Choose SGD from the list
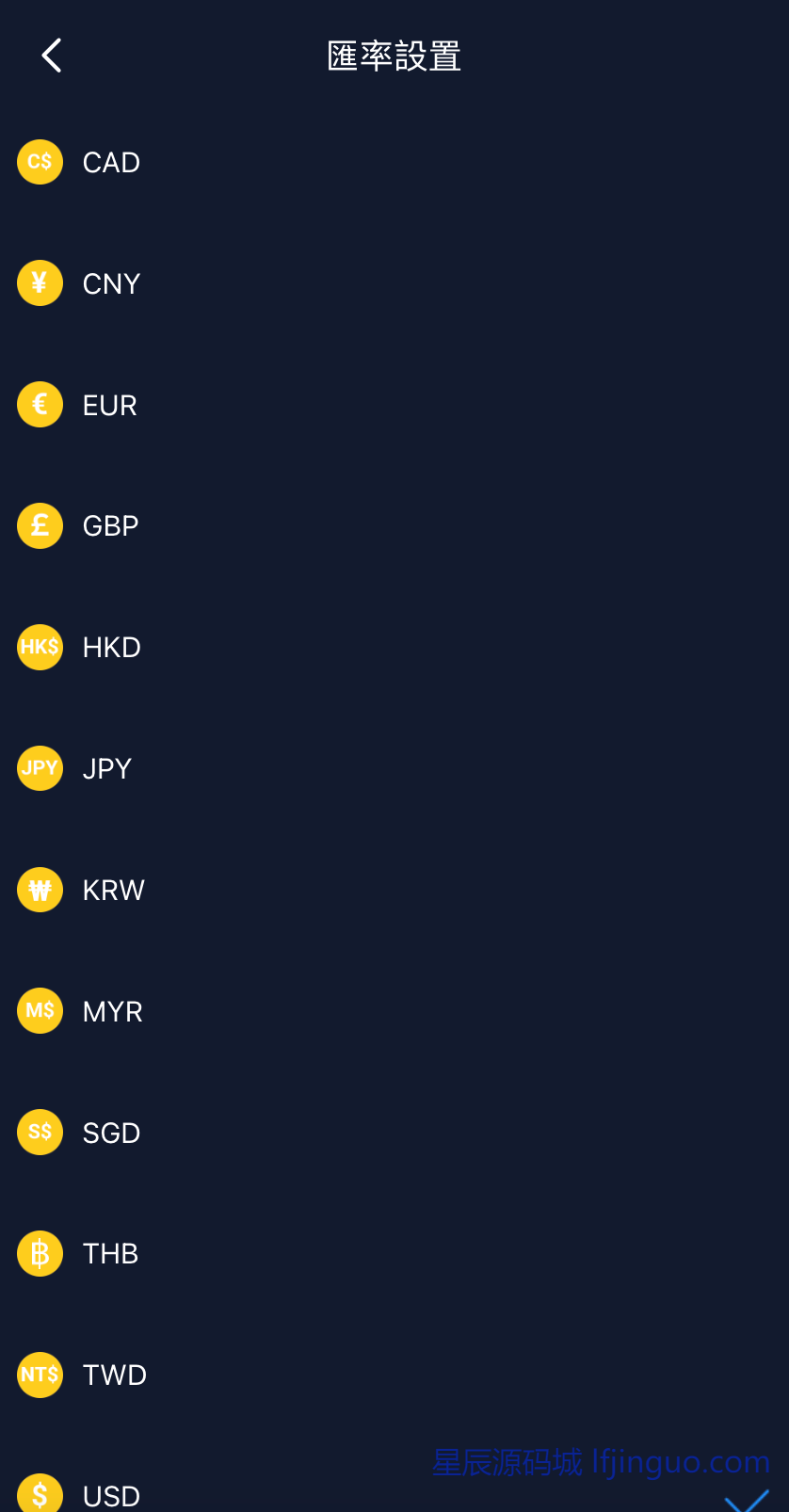This screenshot has width=789, height=1512. 111,1133
